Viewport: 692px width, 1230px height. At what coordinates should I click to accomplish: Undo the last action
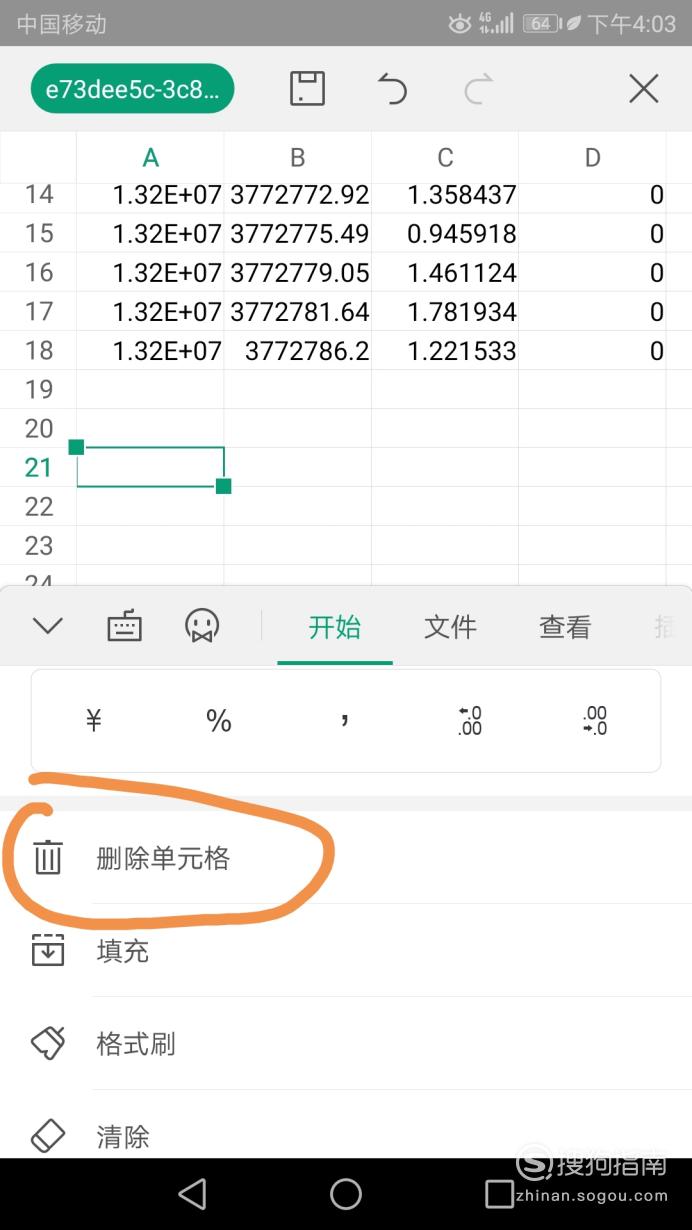(392, 89)
